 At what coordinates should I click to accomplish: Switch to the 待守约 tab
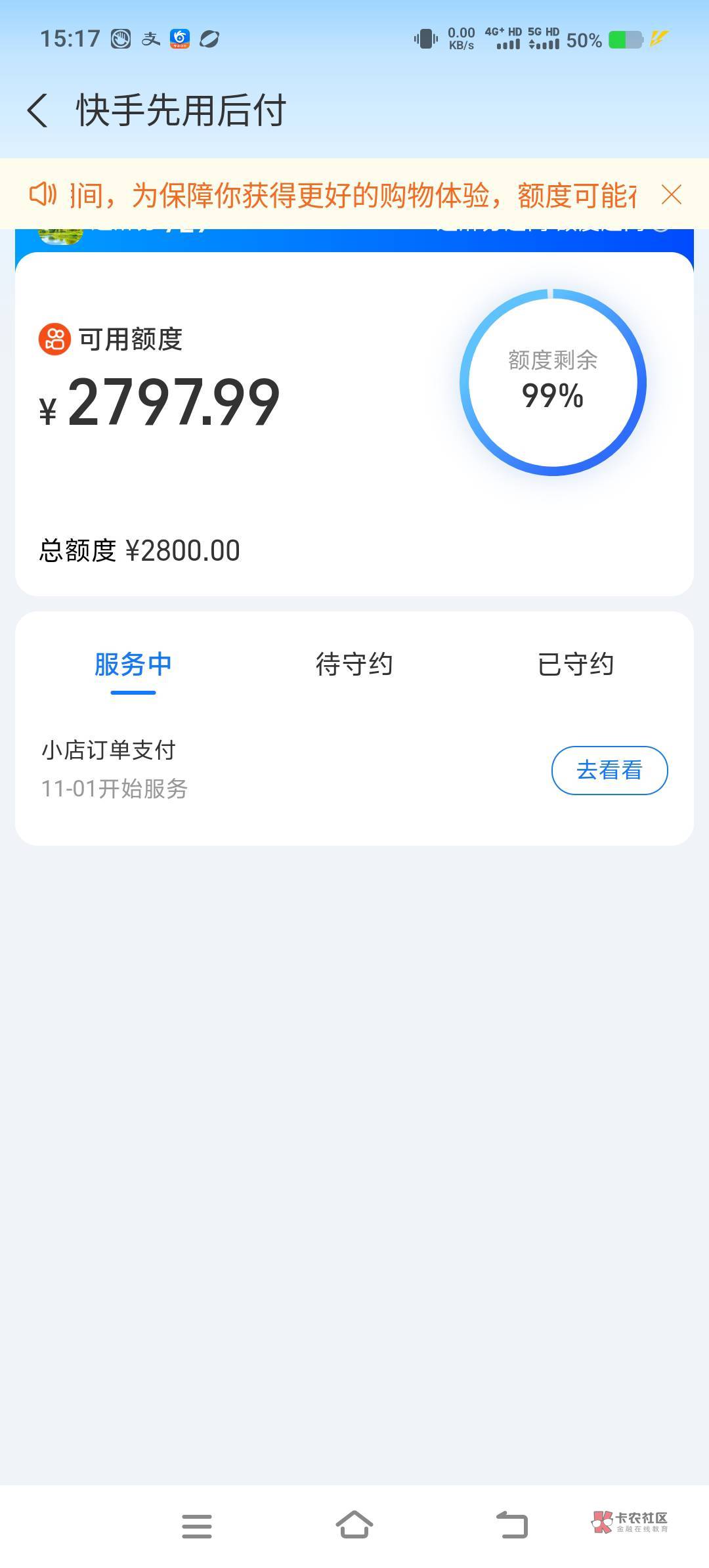354,664
